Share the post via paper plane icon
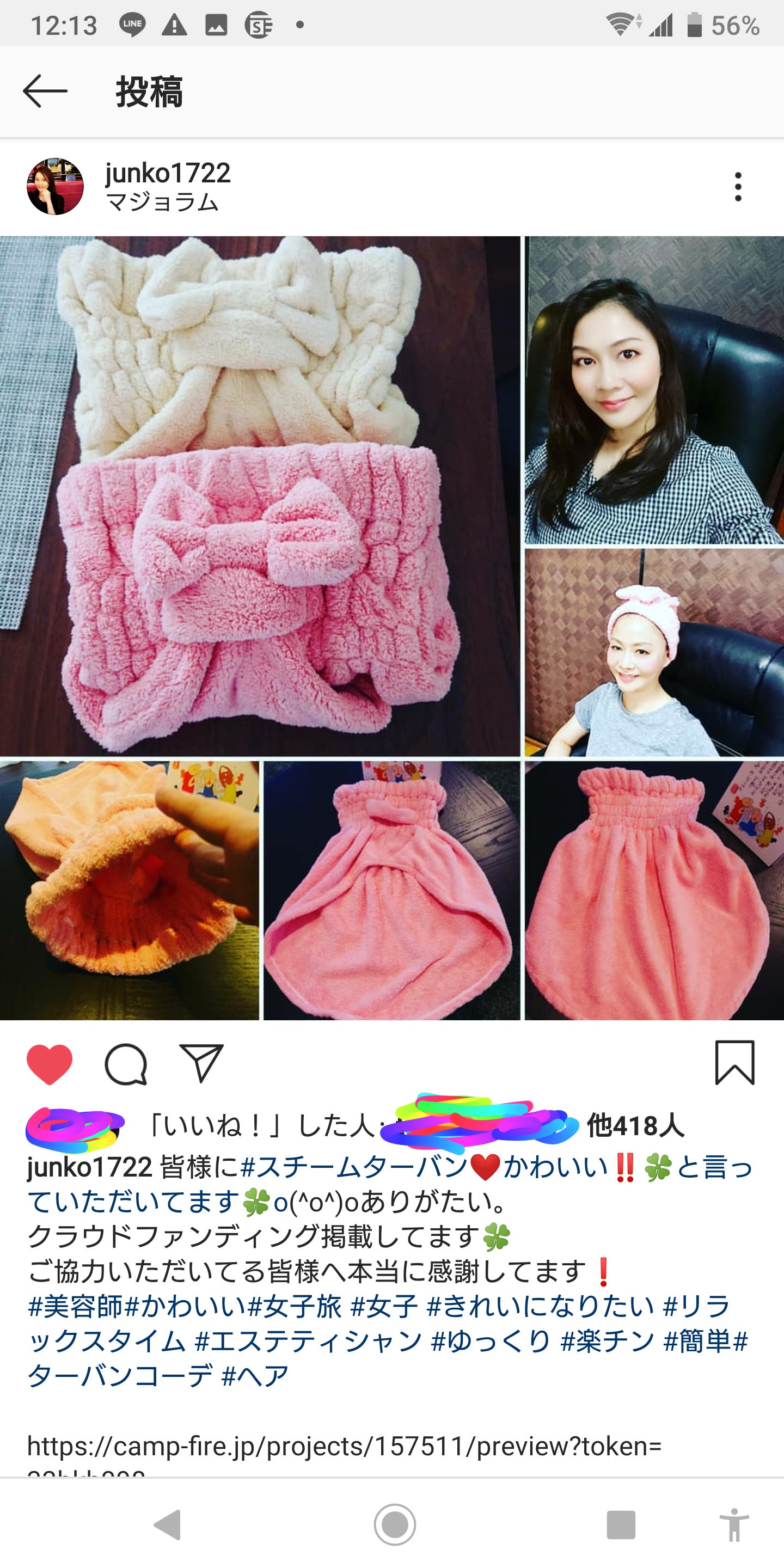The height and width of the screenshot is (1568, 784). pos(201,1063)
